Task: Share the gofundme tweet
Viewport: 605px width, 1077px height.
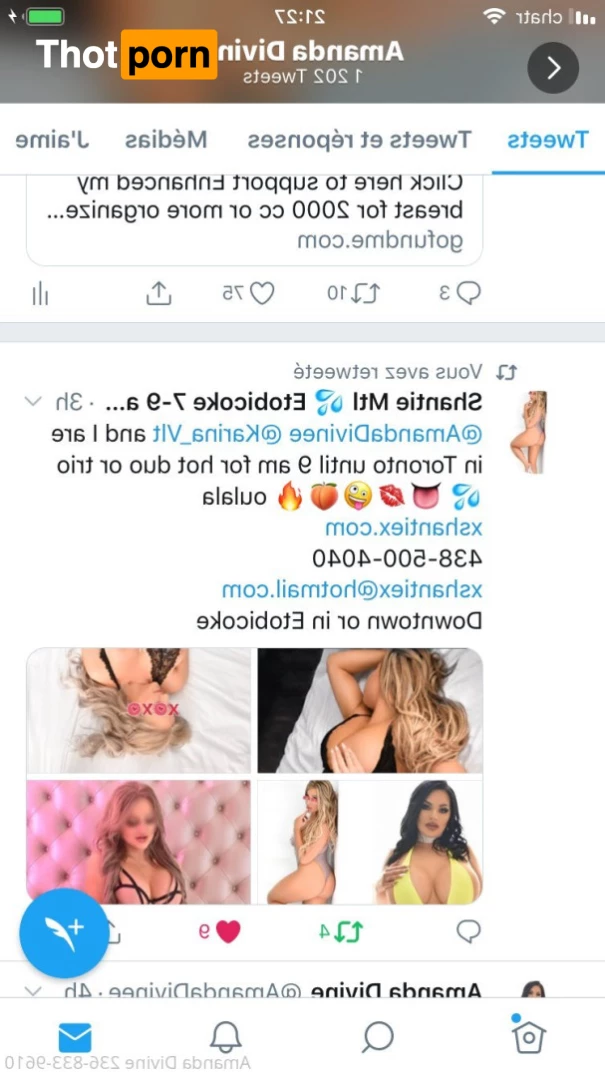Action: coord(159,293)
